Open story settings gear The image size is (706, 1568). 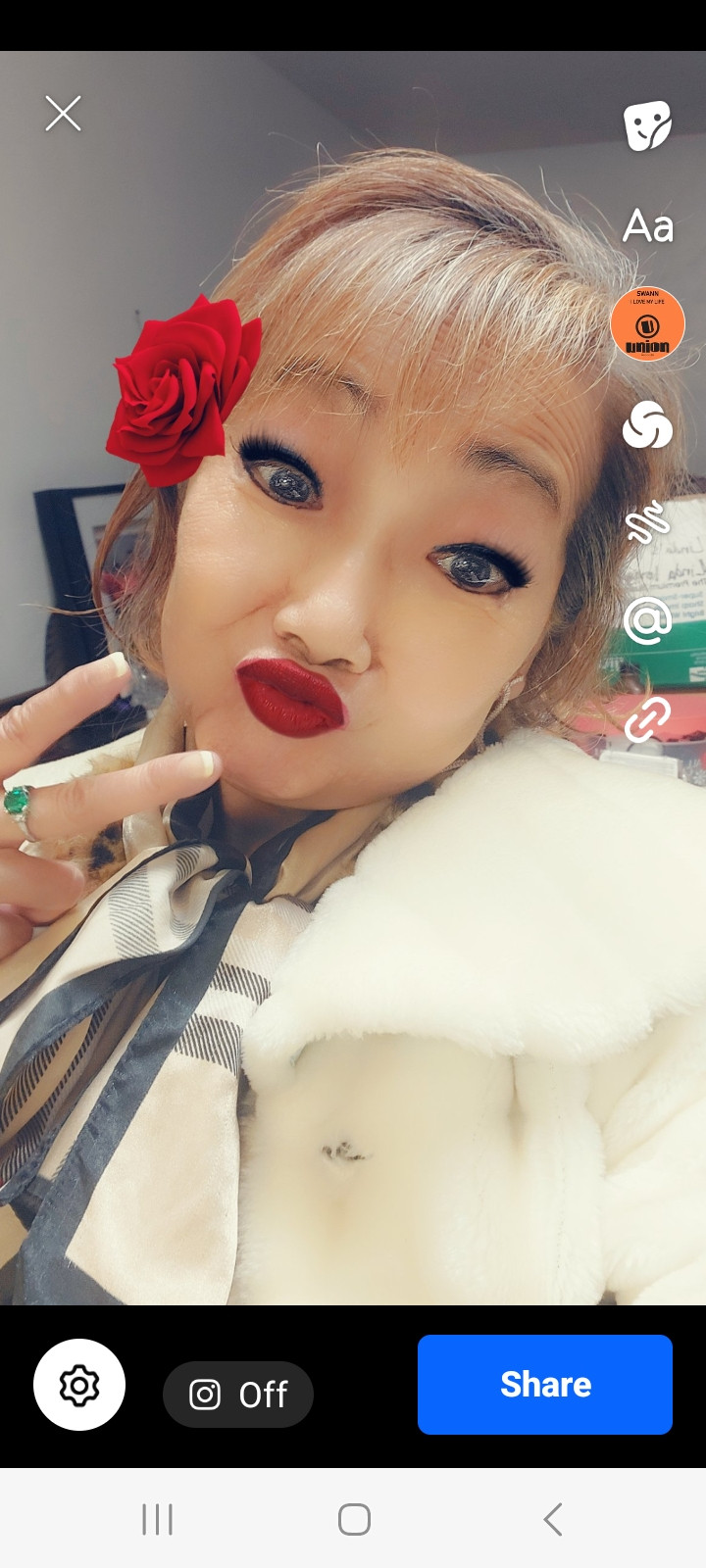coord(79,1385)
